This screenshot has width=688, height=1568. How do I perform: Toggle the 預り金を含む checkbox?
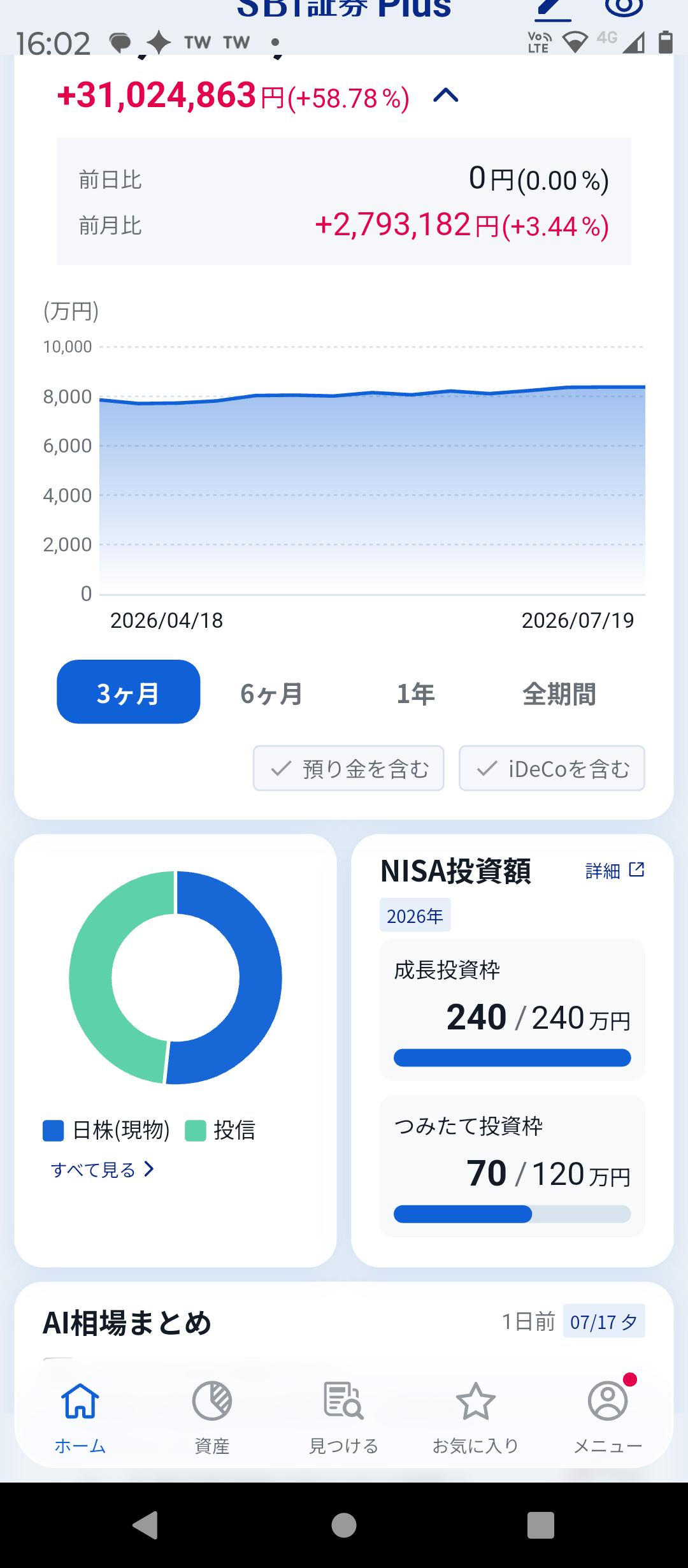(348, 768)
